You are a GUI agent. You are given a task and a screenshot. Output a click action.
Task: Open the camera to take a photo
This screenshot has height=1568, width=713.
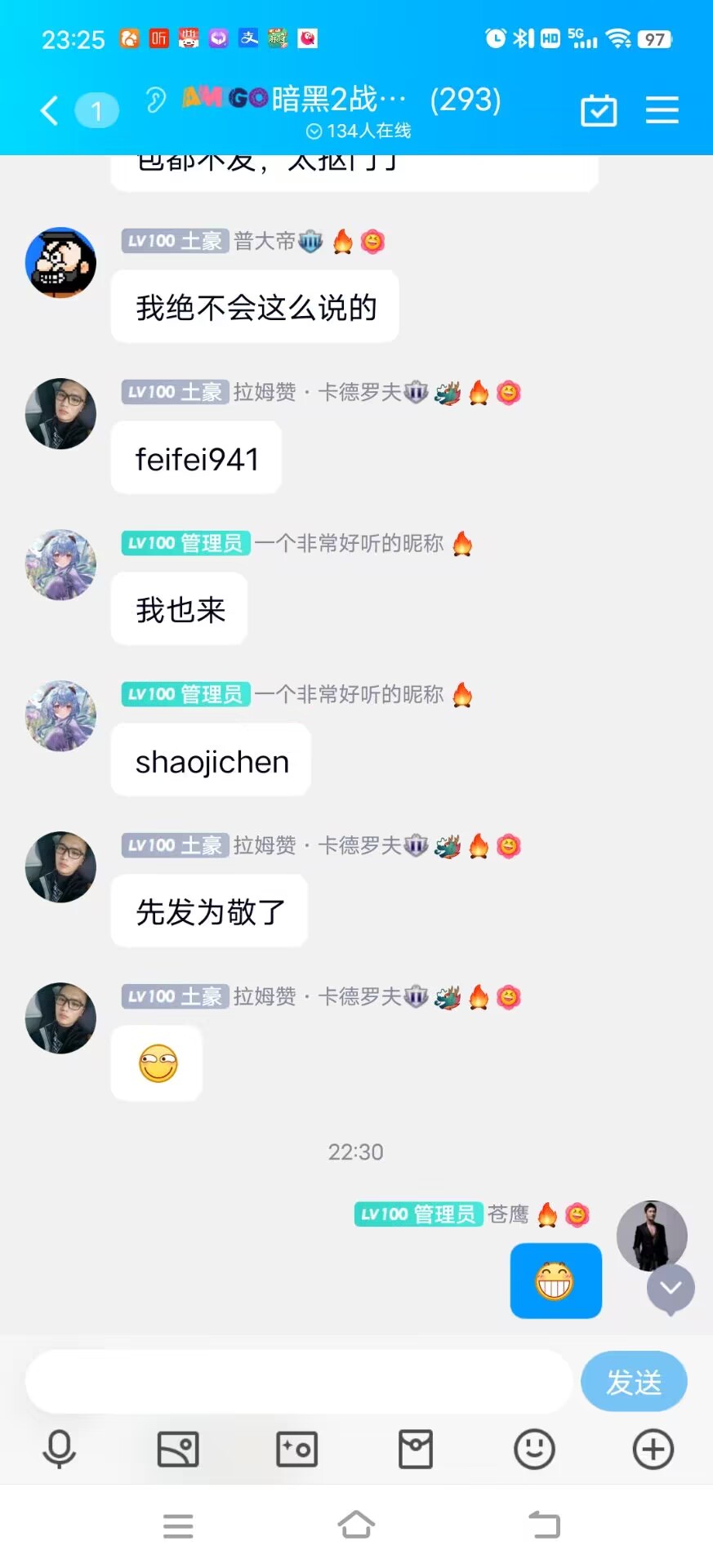pyautogui.click(x=296, y=1450)
